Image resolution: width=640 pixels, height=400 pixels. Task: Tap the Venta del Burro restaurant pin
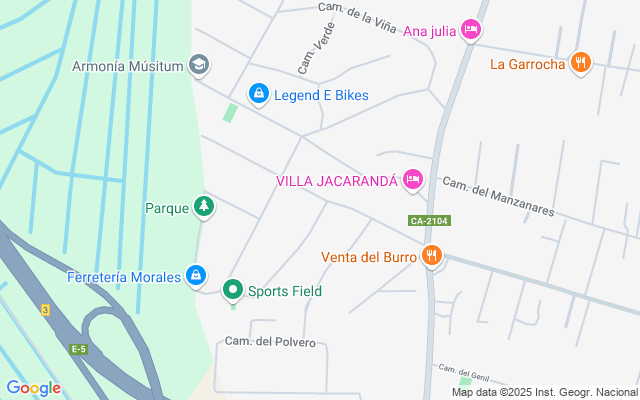pyautogui.click(x=431, y=256)
